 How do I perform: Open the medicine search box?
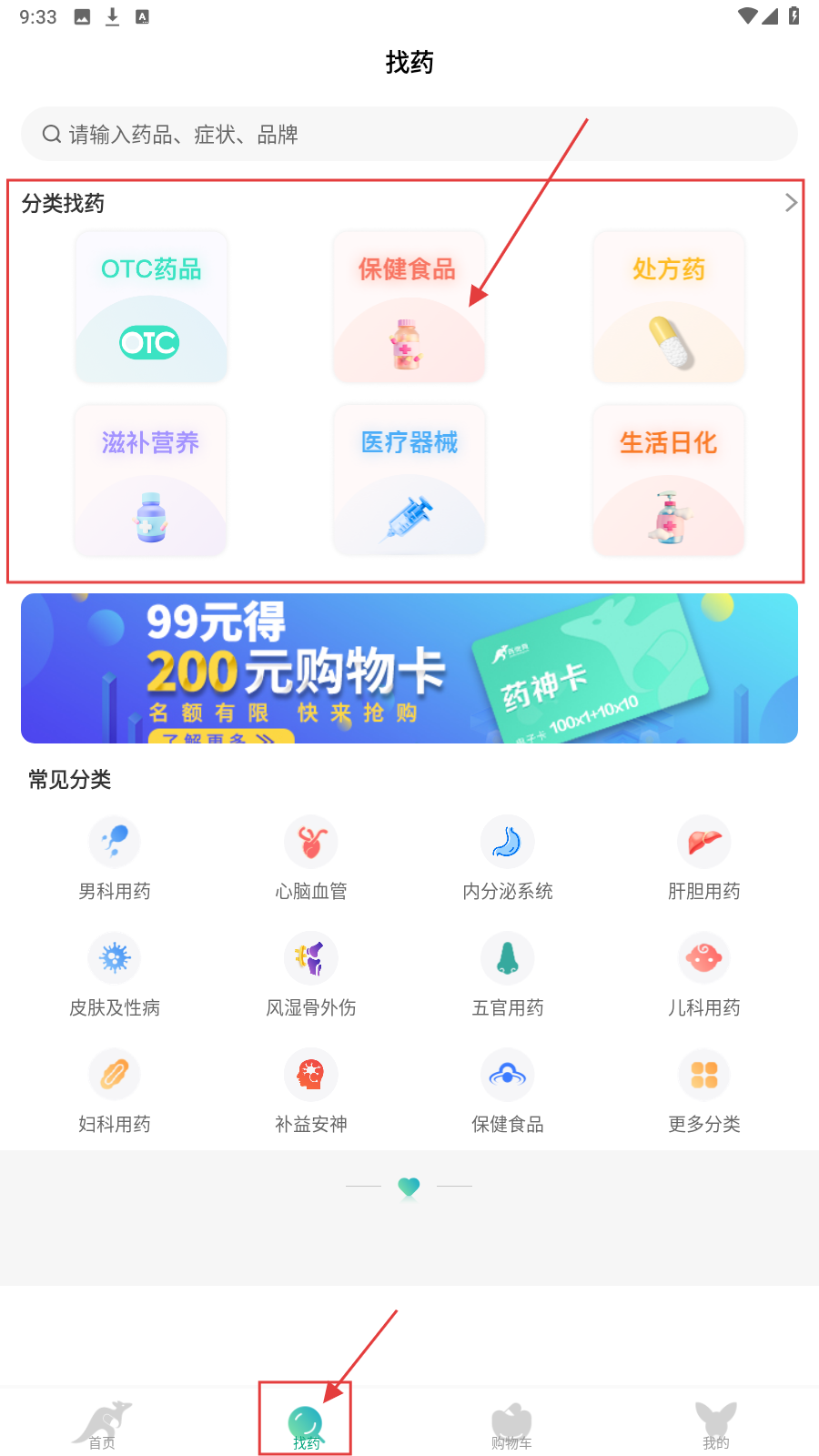click(409, 135)
